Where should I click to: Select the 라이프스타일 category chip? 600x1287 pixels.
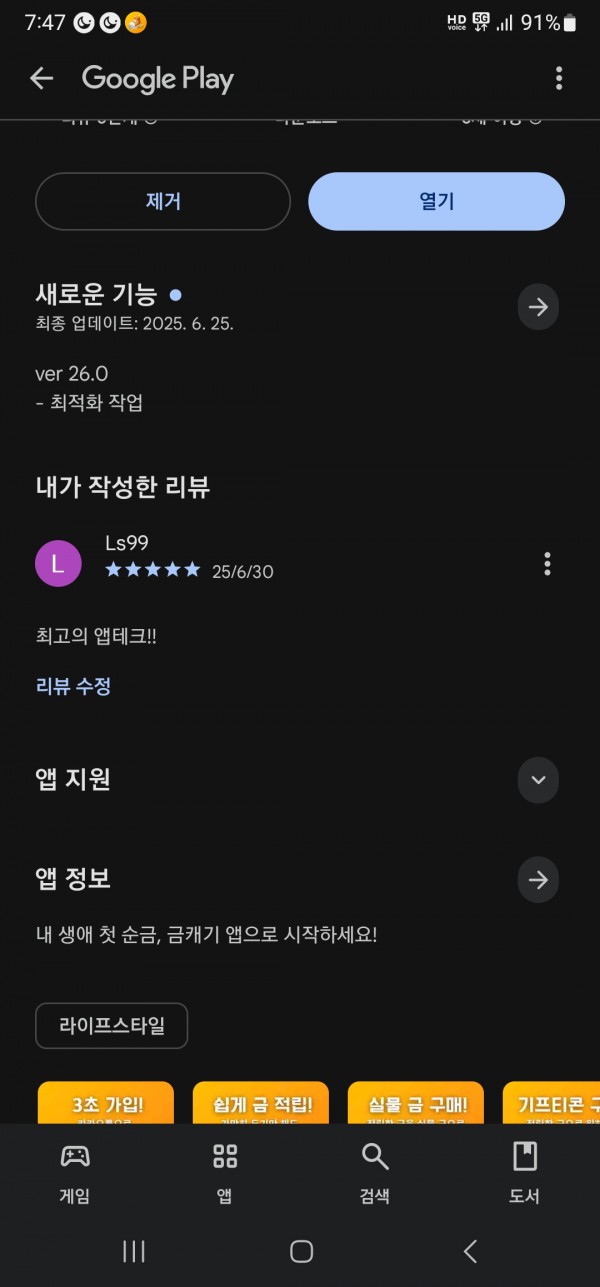point(111,1026)
